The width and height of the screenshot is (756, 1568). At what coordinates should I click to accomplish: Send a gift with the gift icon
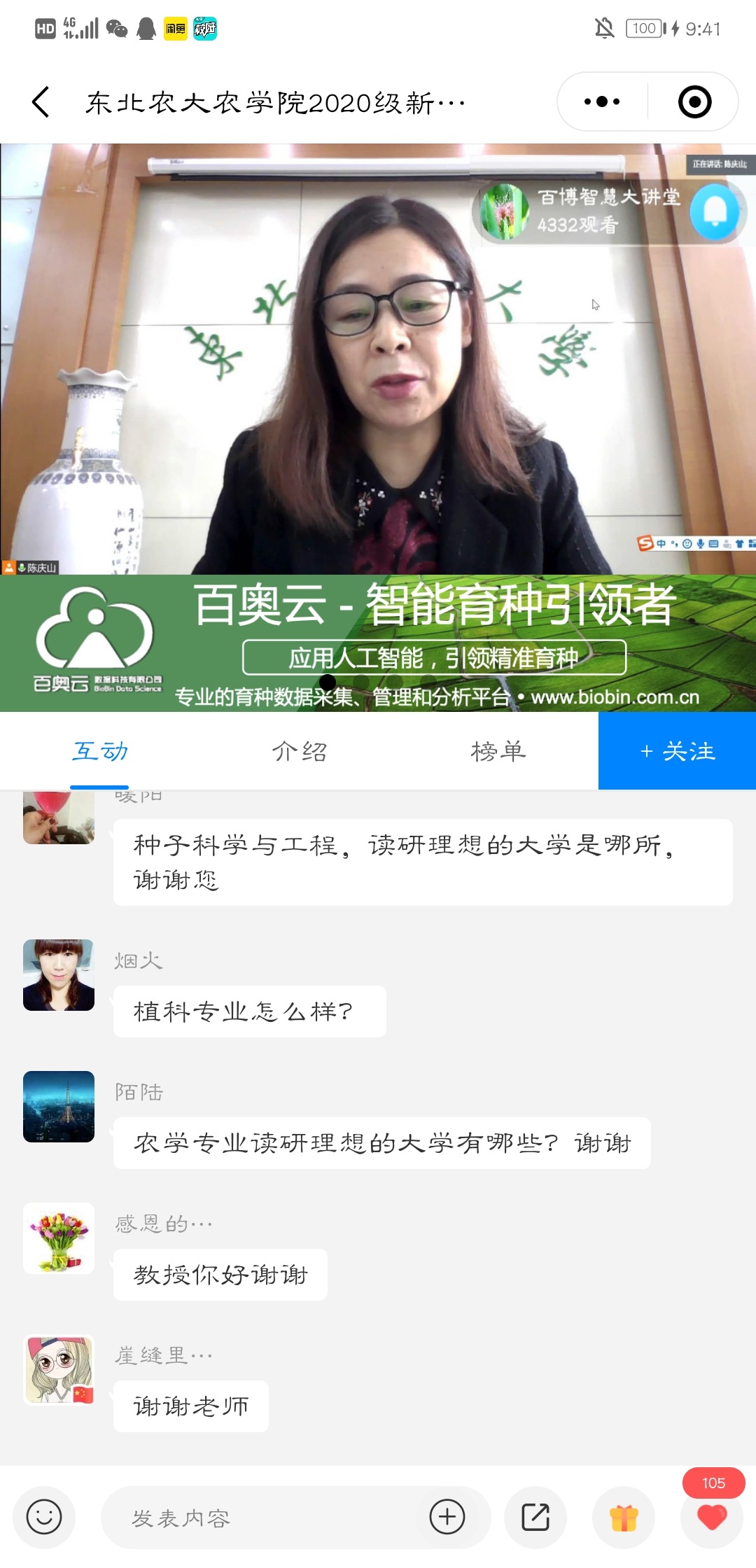click(624, 1517)
